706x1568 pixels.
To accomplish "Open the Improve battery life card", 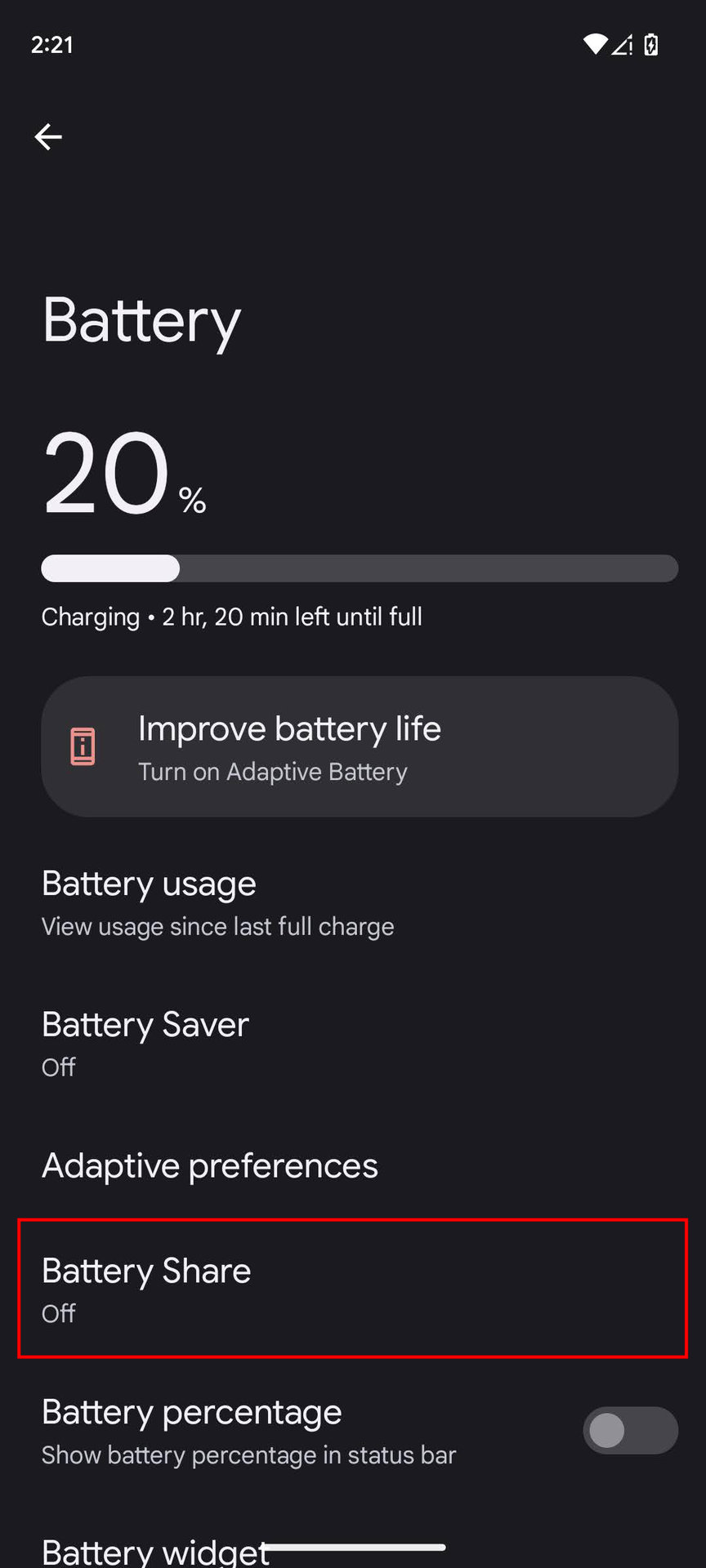I will click(x=360, y=746).
